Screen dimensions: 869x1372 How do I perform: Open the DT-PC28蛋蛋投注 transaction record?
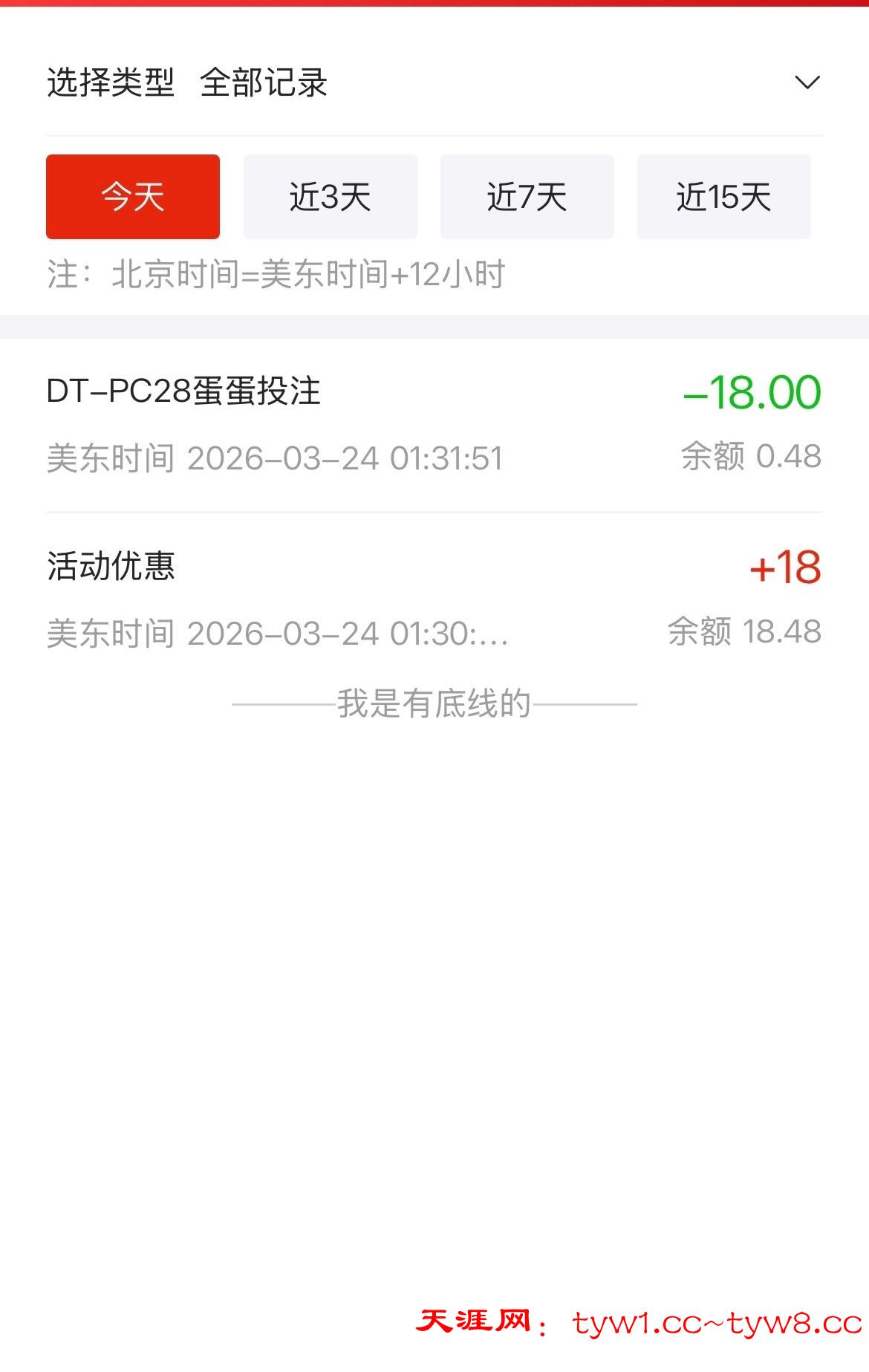click(434, 424)
